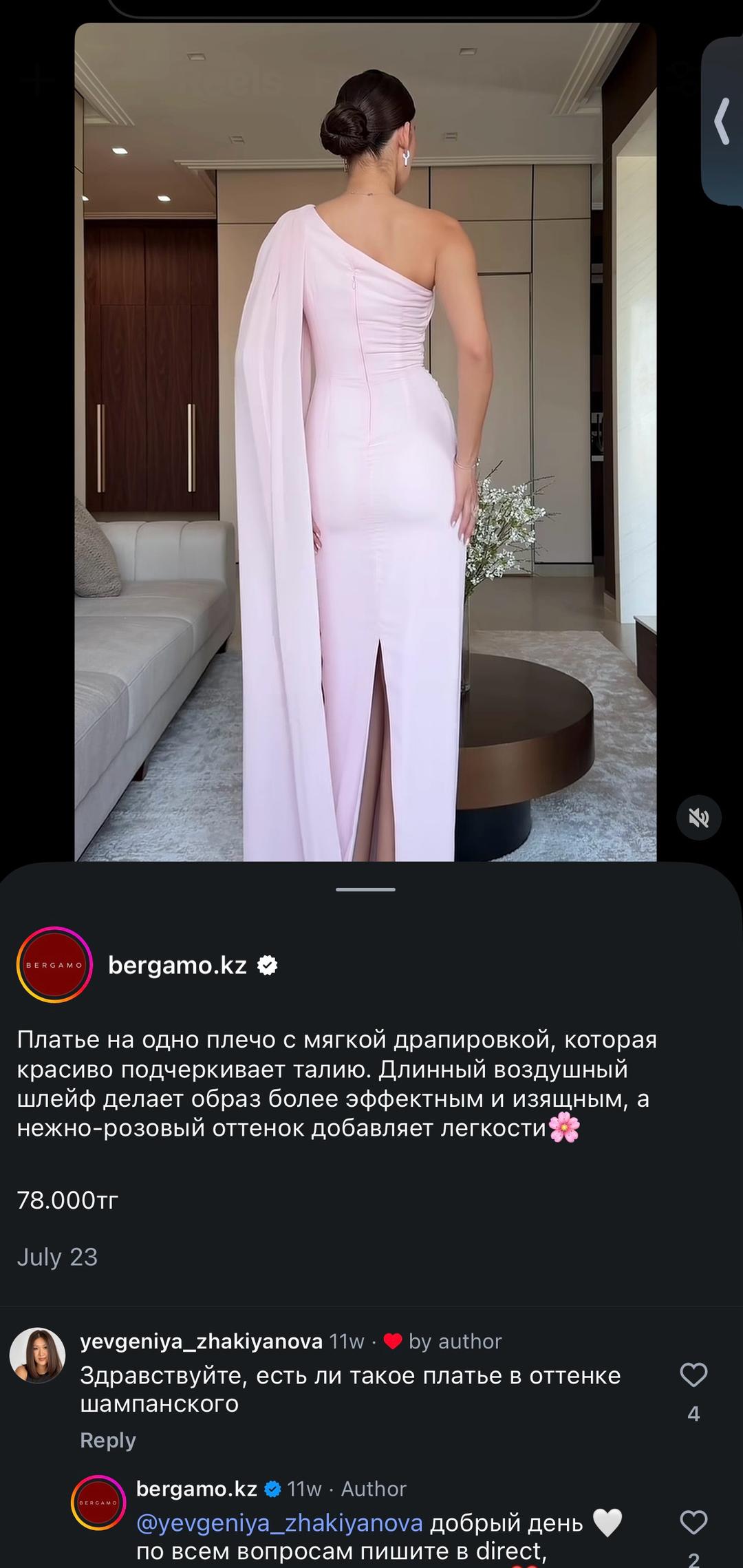Open the yevgeniya_zhakiyanova username in the comments
The image size is (743, 1568).
coord(202,1341)
